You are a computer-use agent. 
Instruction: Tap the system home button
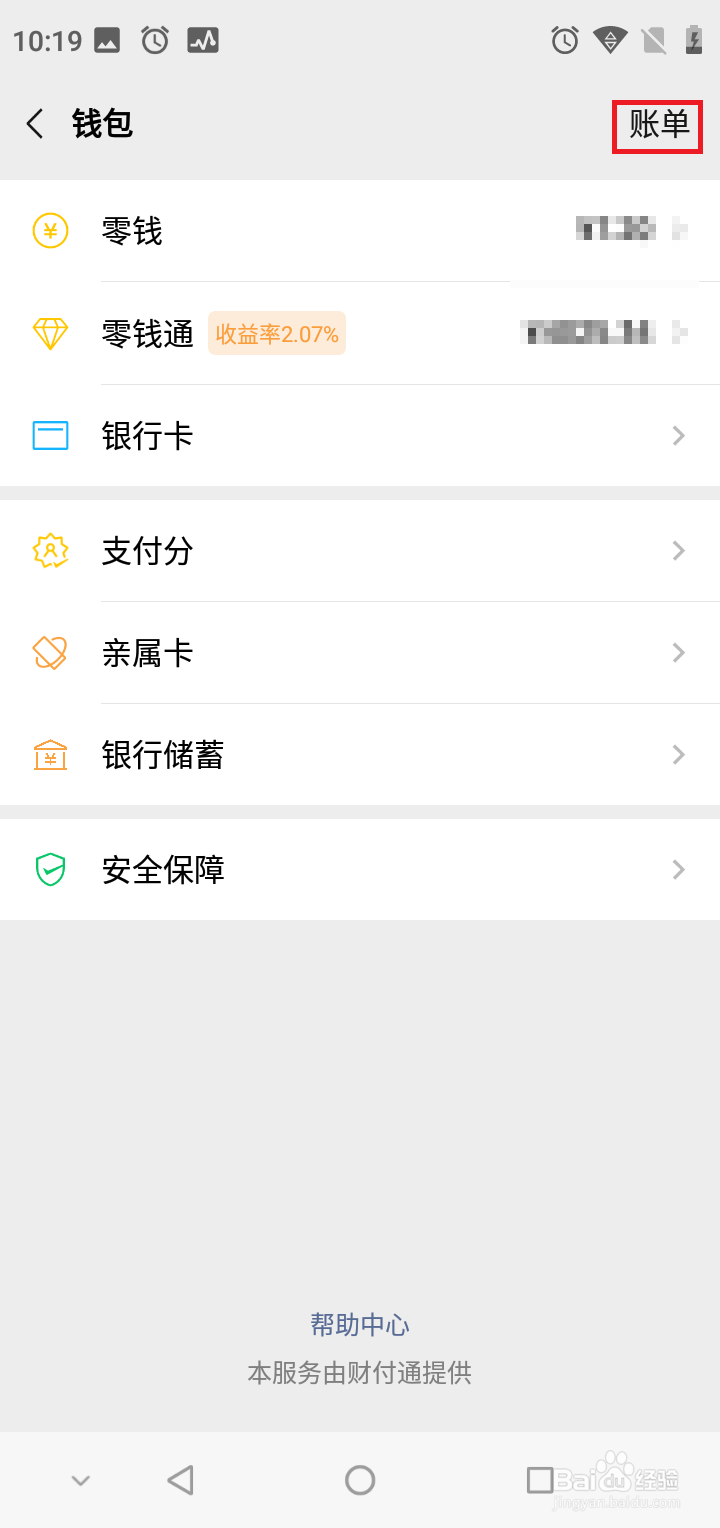click(360, 1480)
